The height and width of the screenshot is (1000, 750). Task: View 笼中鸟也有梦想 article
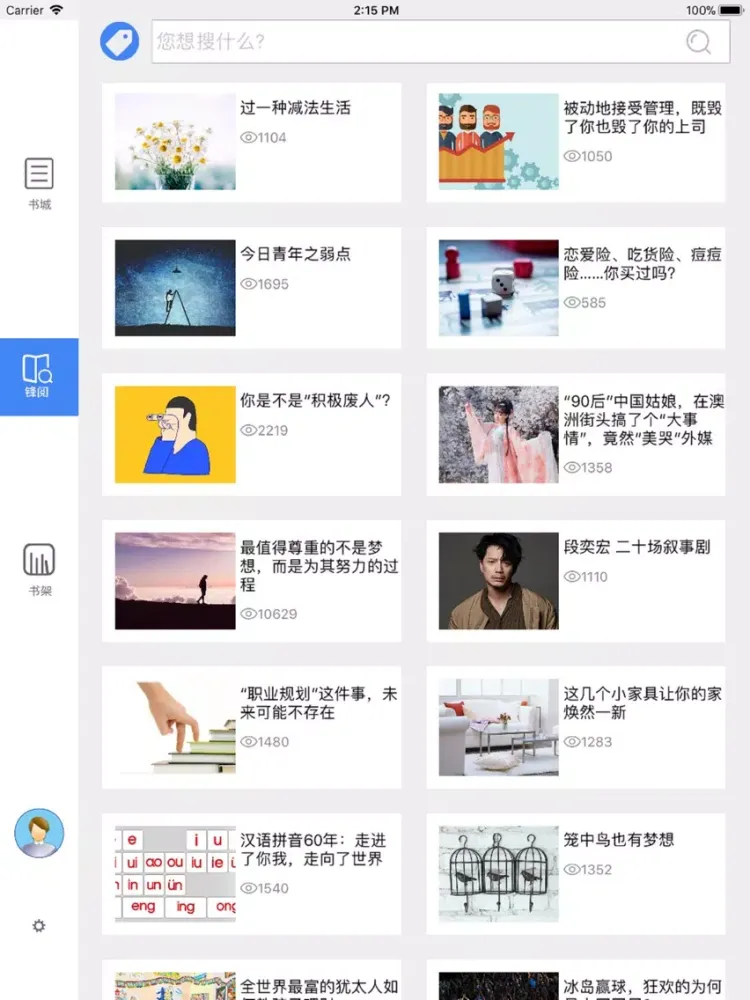click(575, 873)
